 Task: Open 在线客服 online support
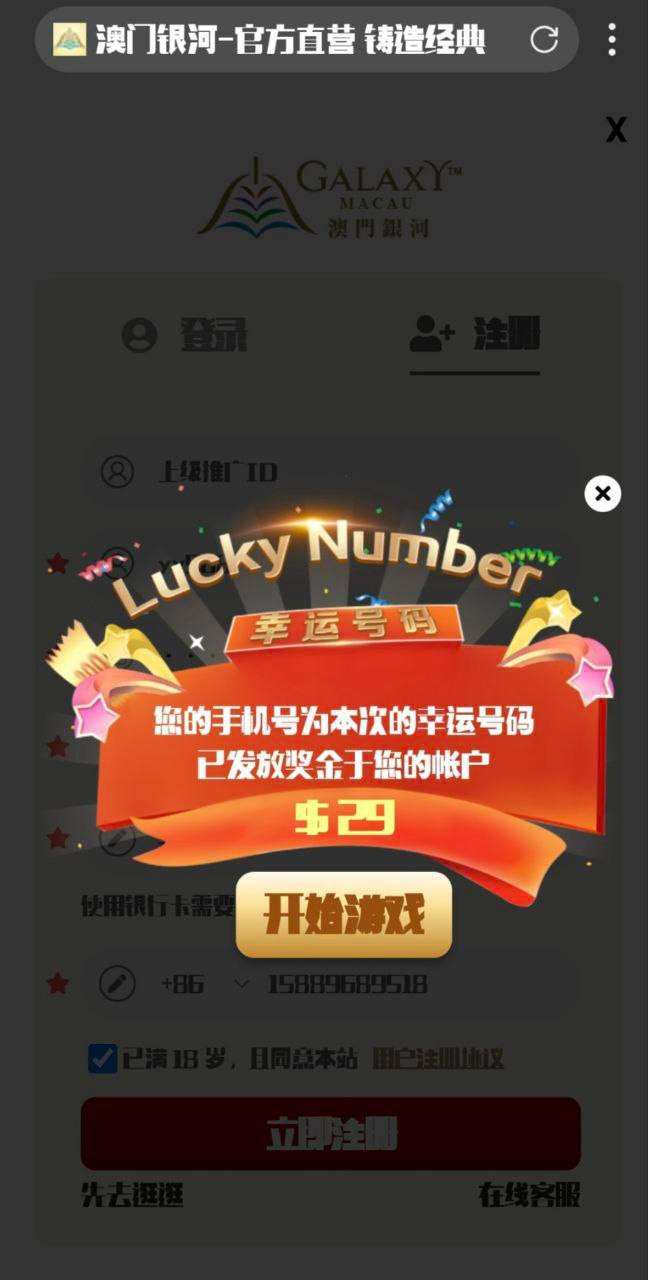(529, 1194)
